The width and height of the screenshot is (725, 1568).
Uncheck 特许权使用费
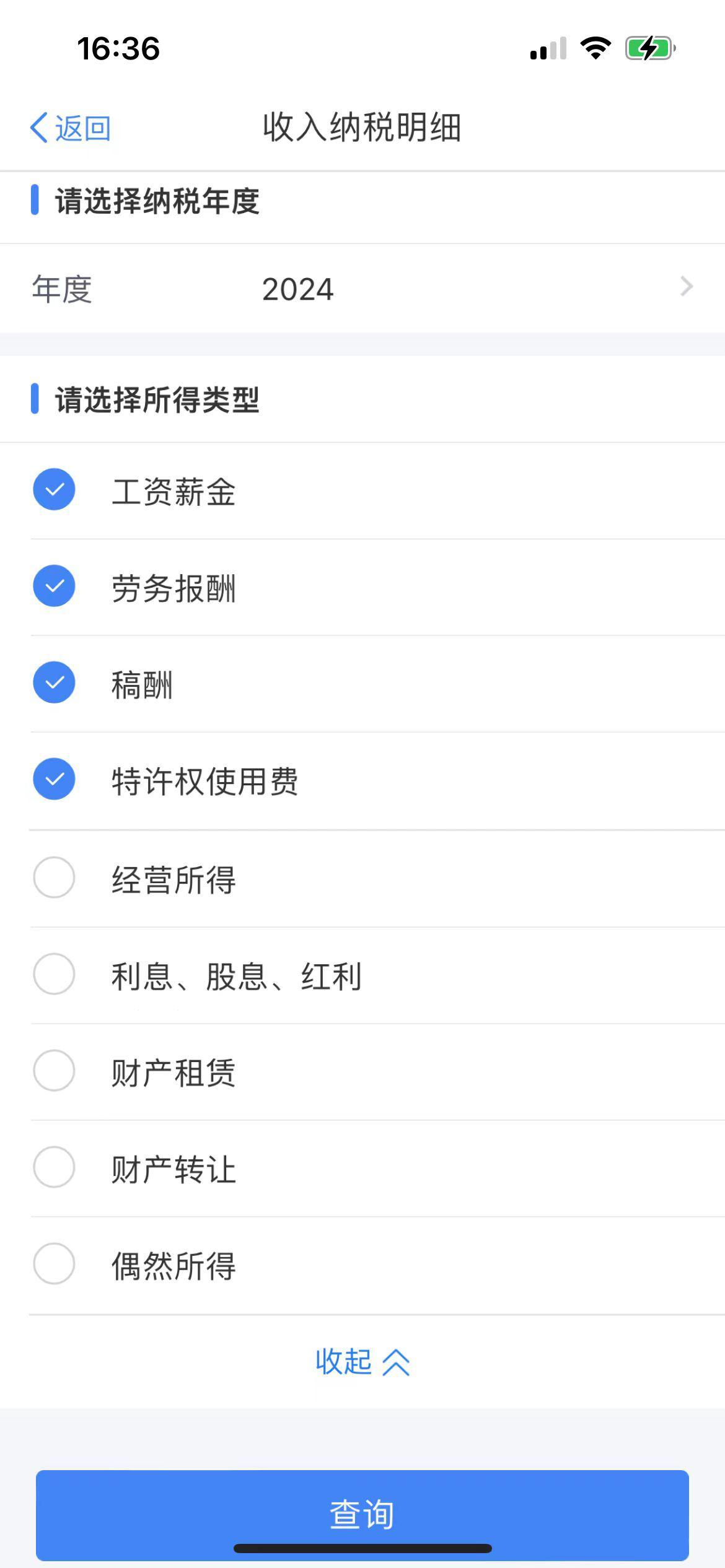click(54, 779)
